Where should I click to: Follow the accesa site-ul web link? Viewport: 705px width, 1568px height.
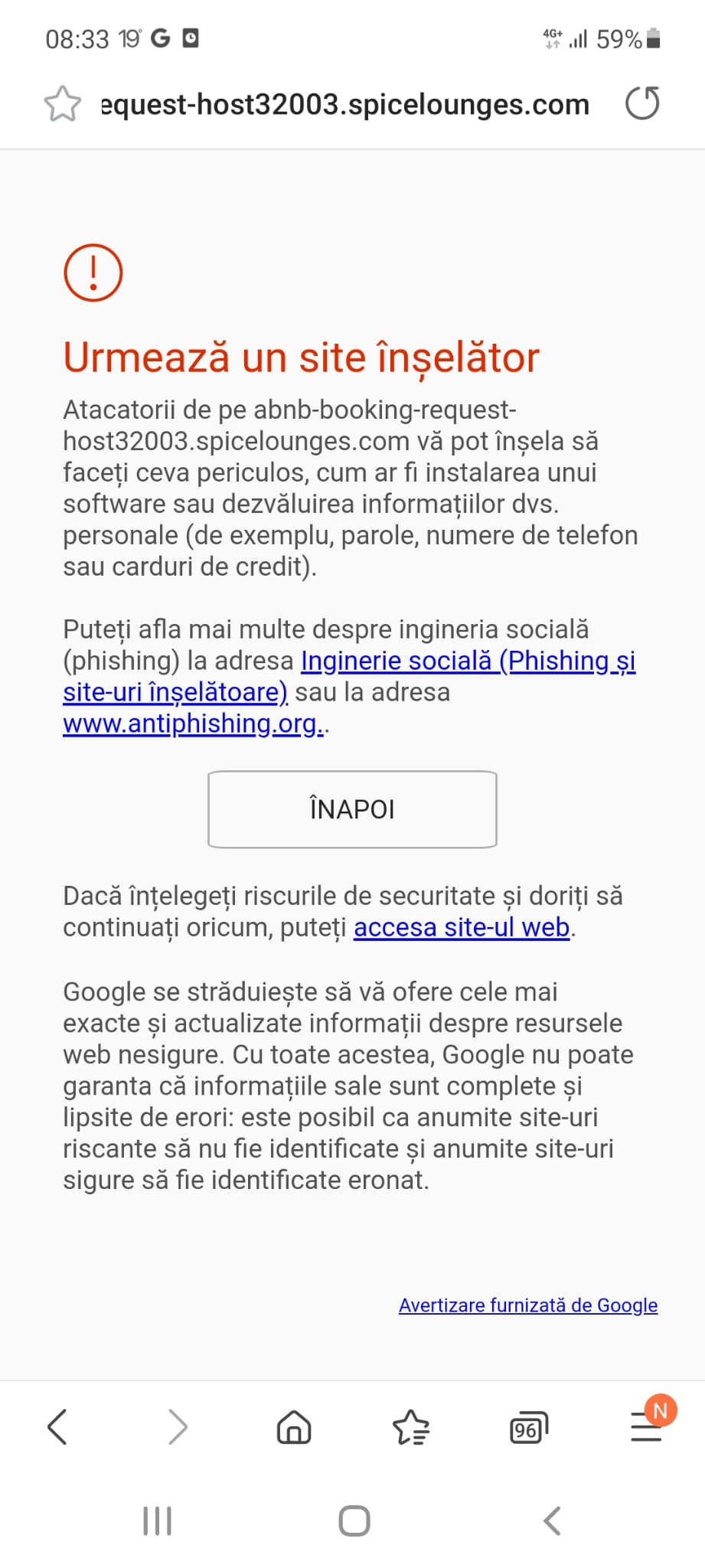[x=462, y=927]
